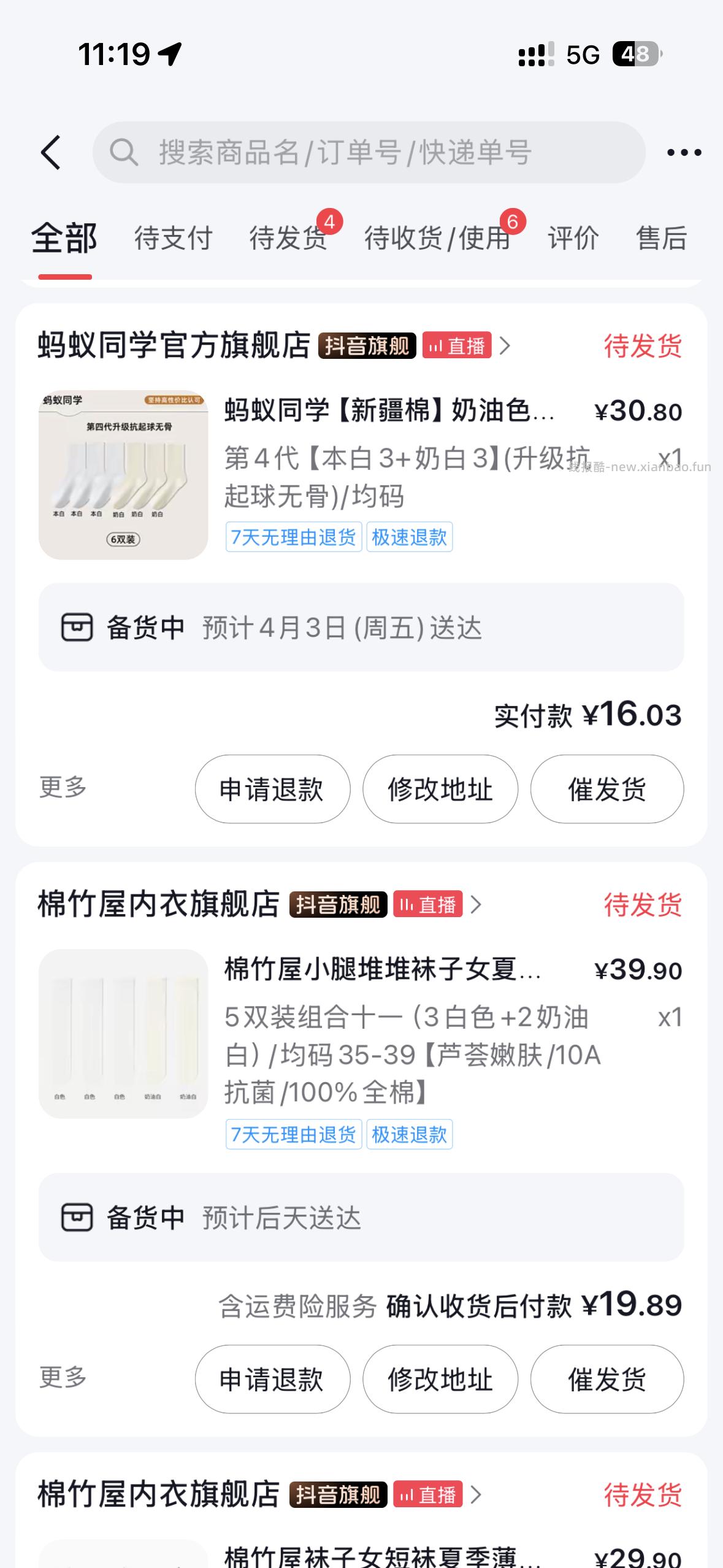Tap the 直播 live icon beside 蚂蚁同学官方旗舰店
Screen dimensions: 723x1568
click(x=457, y=347)
